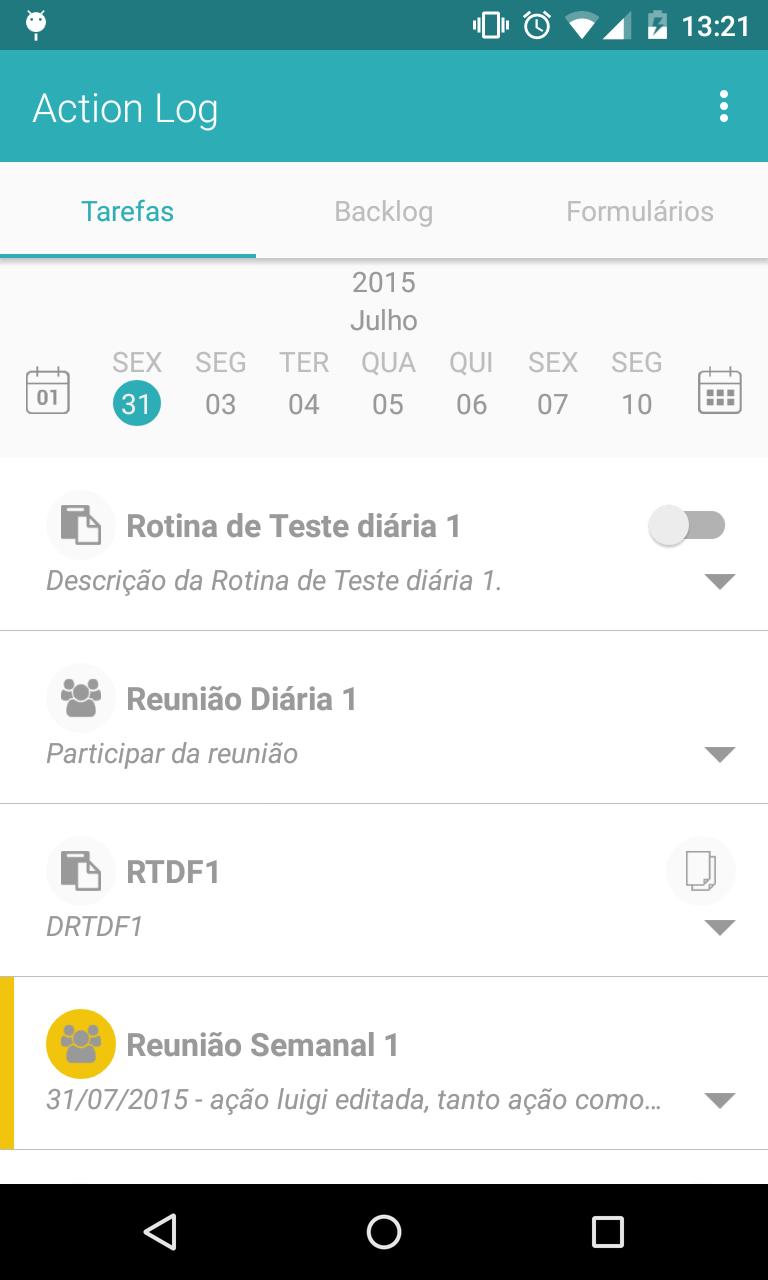This screenshot has width=768, height=1280.
Task: Open the full month calendar icon on the right
Action: (719, 390)
